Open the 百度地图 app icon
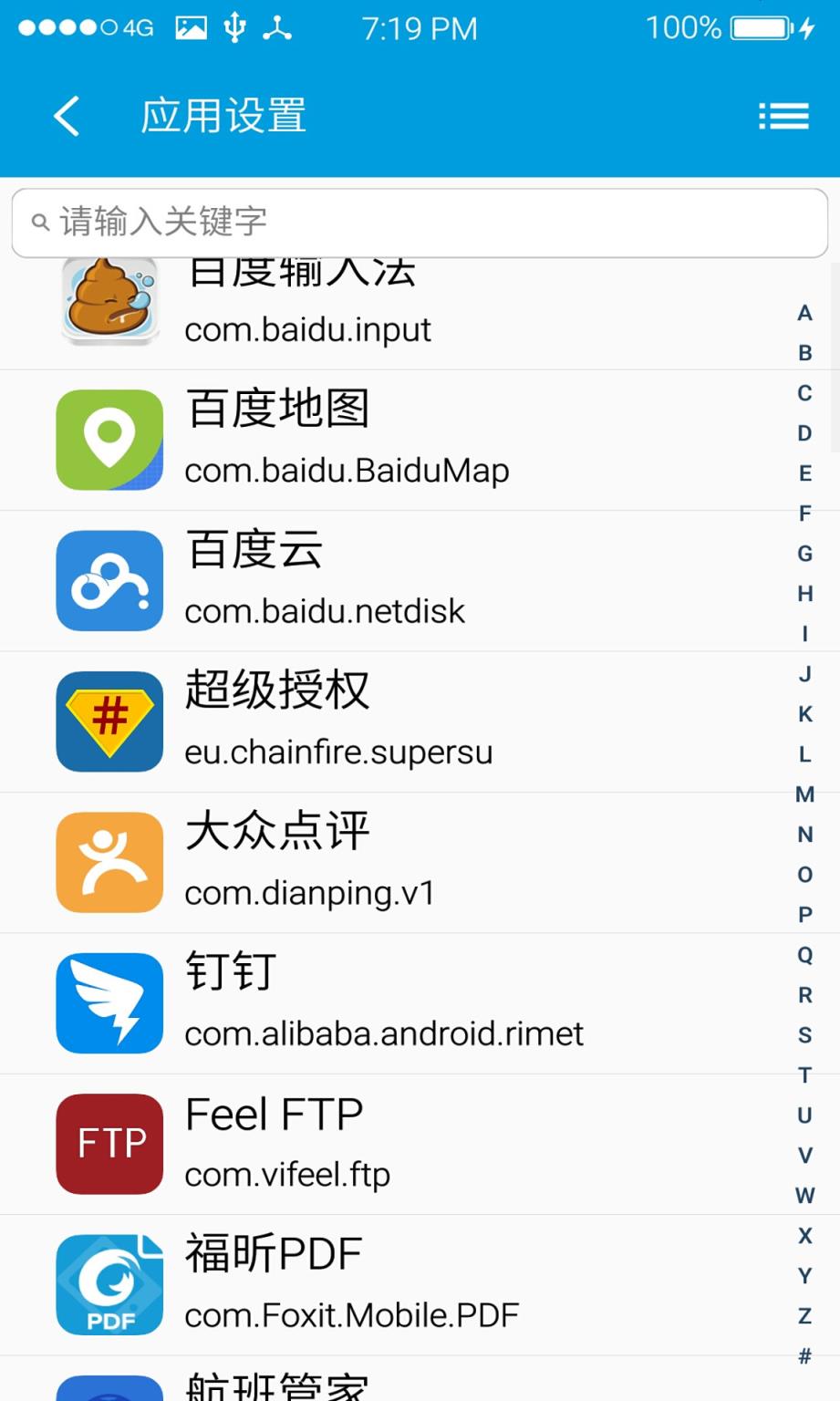 [109, 439]
